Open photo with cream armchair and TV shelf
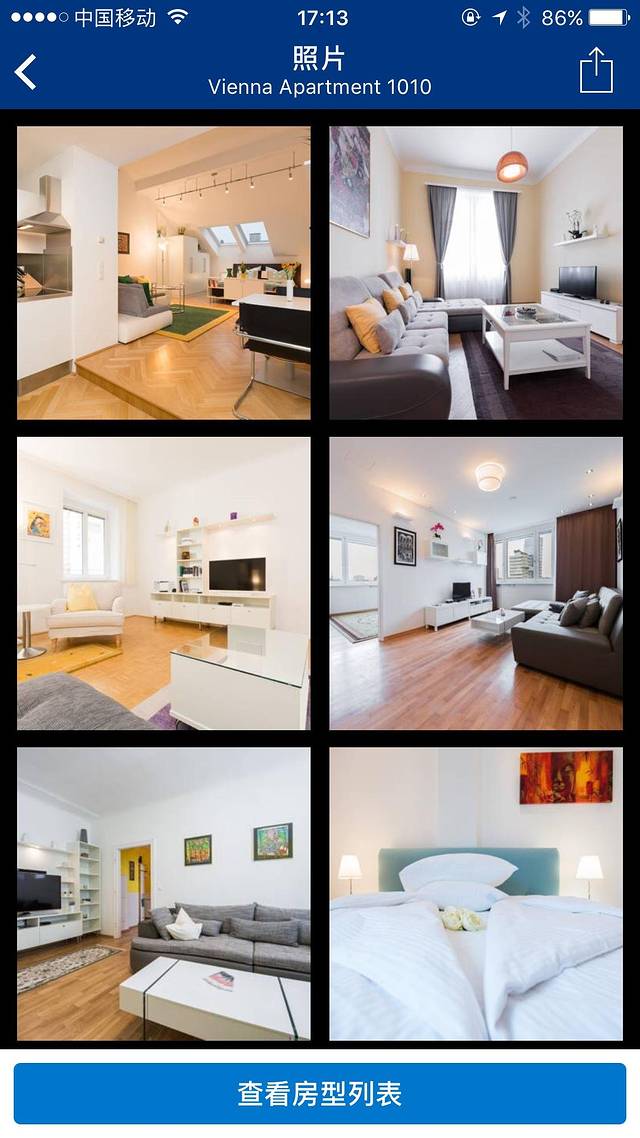The width and height of the screenshot is (640, 1138). point(164,583)
